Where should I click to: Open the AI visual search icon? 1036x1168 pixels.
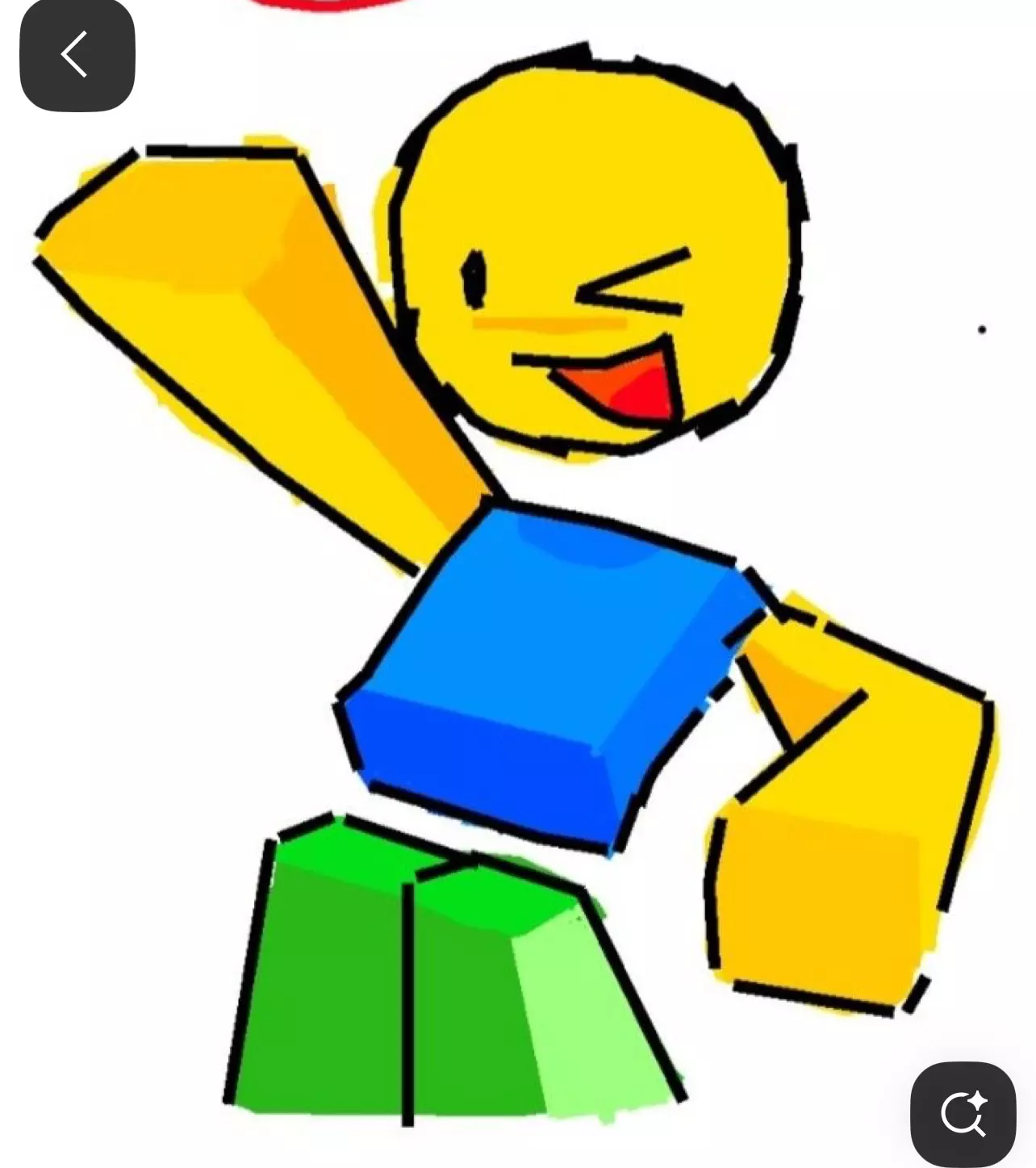click(x=963, y=1114)
